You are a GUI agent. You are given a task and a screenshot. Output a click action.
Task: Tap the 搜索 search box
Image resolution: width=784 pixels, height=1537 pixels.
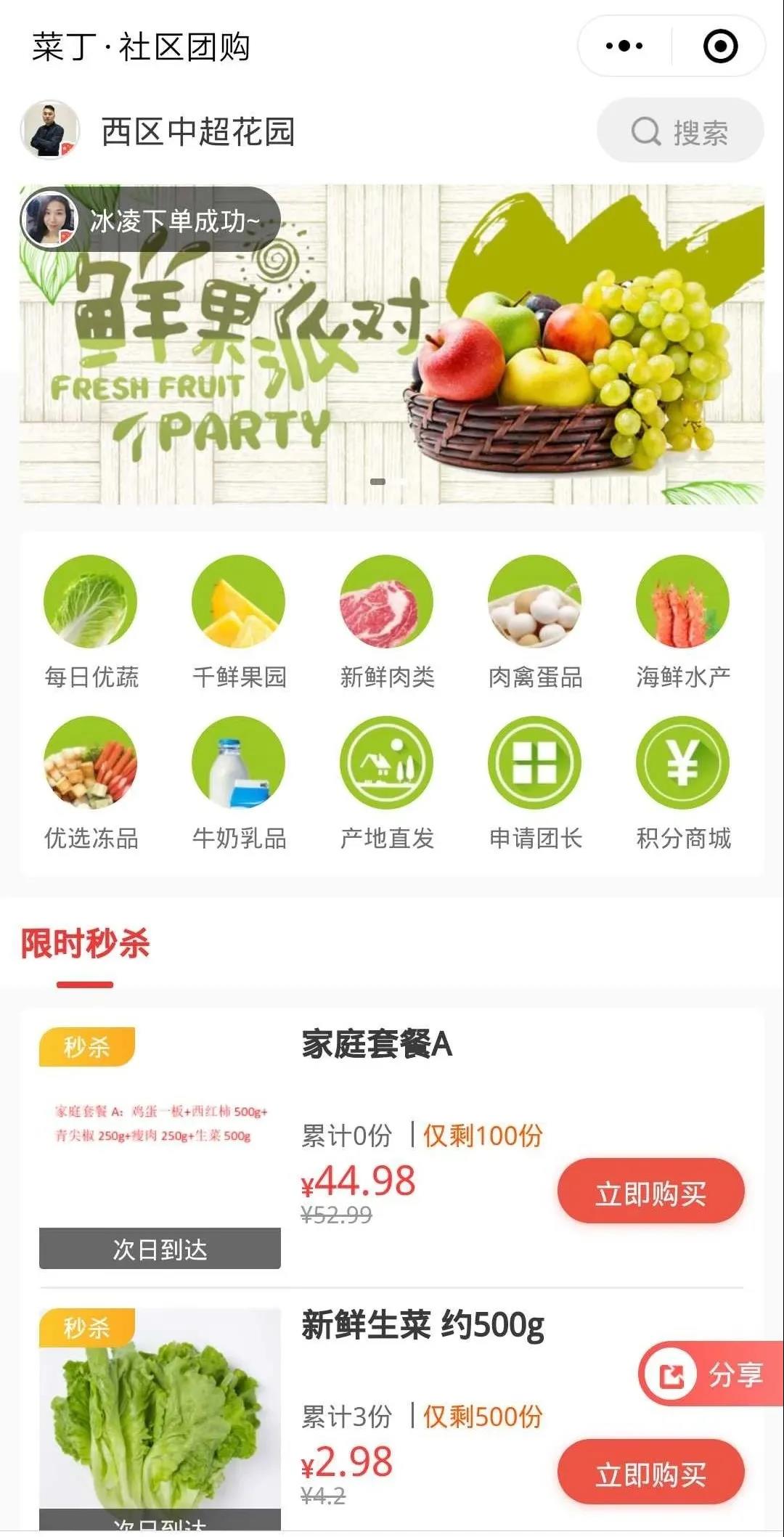(679, 131)
